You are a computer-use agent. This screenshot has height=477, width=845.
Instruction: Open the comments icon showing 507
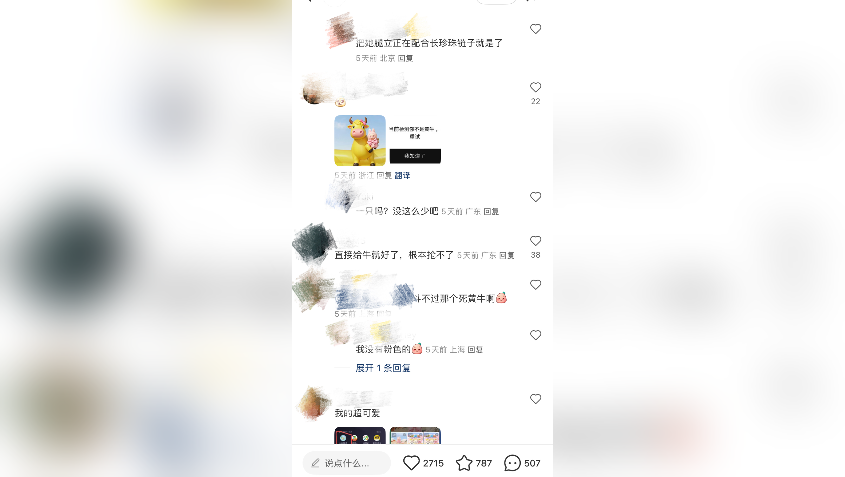tap(512, 463)
